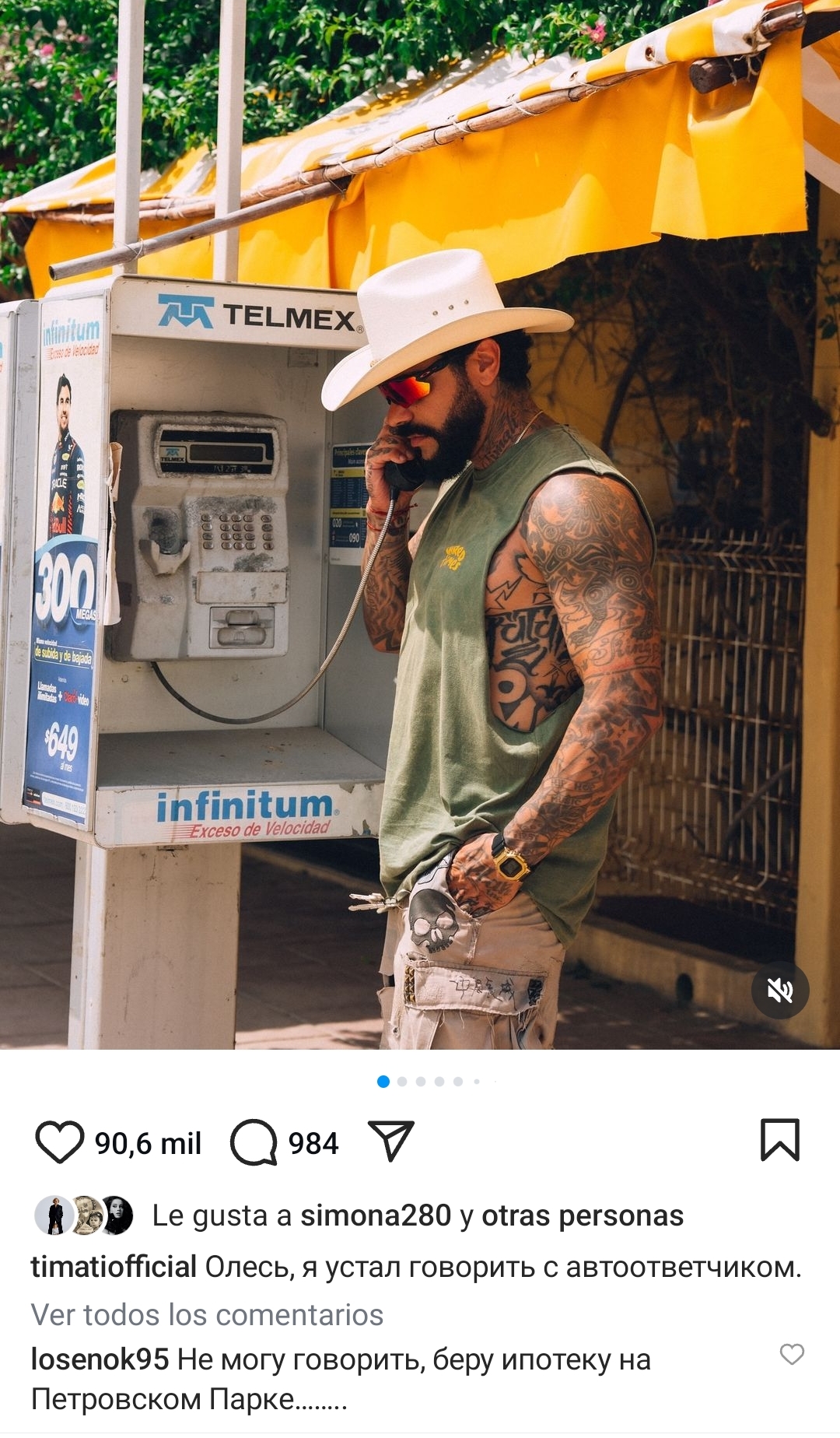Save this post with the bookmark icon
Screen dimensions: 840x1438
coord(780,1140)
